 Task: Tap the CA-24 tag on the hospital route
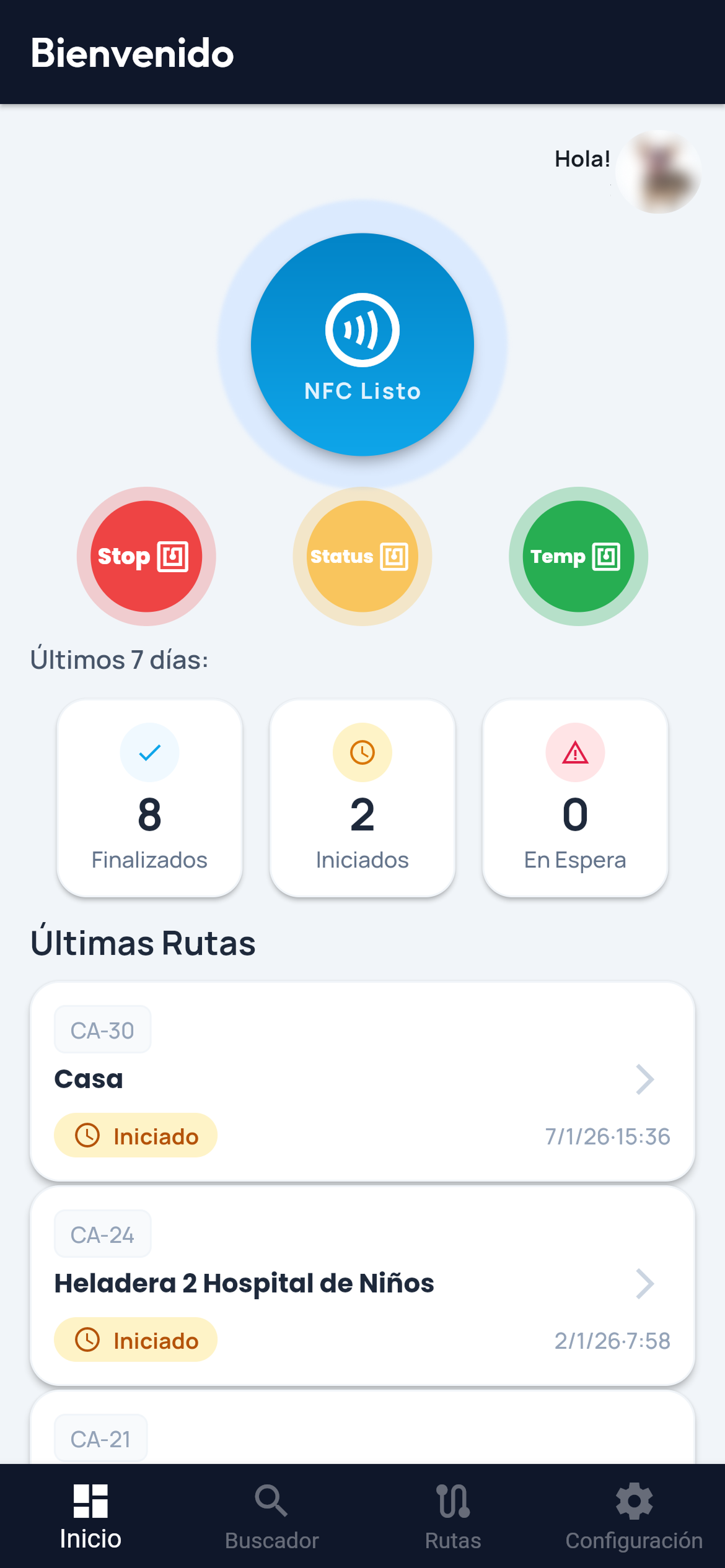(102, 1234)
